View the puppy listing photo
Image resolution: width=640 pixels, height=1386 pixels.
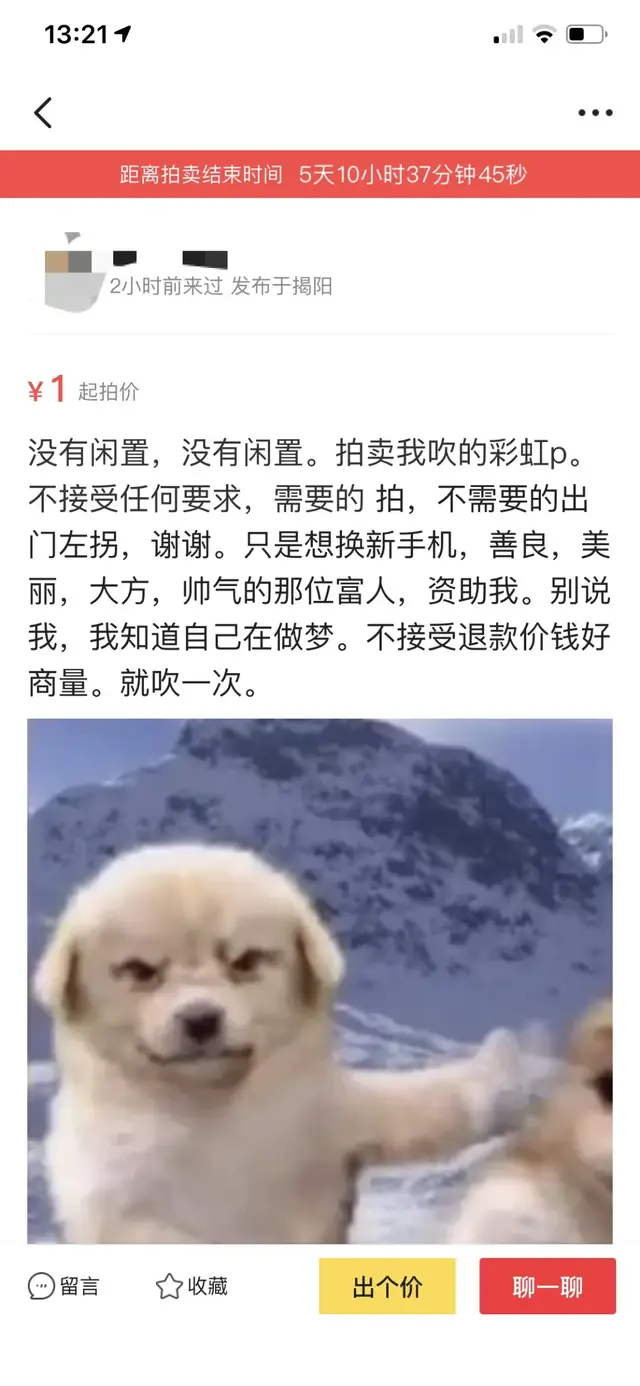tap(320, 980)
